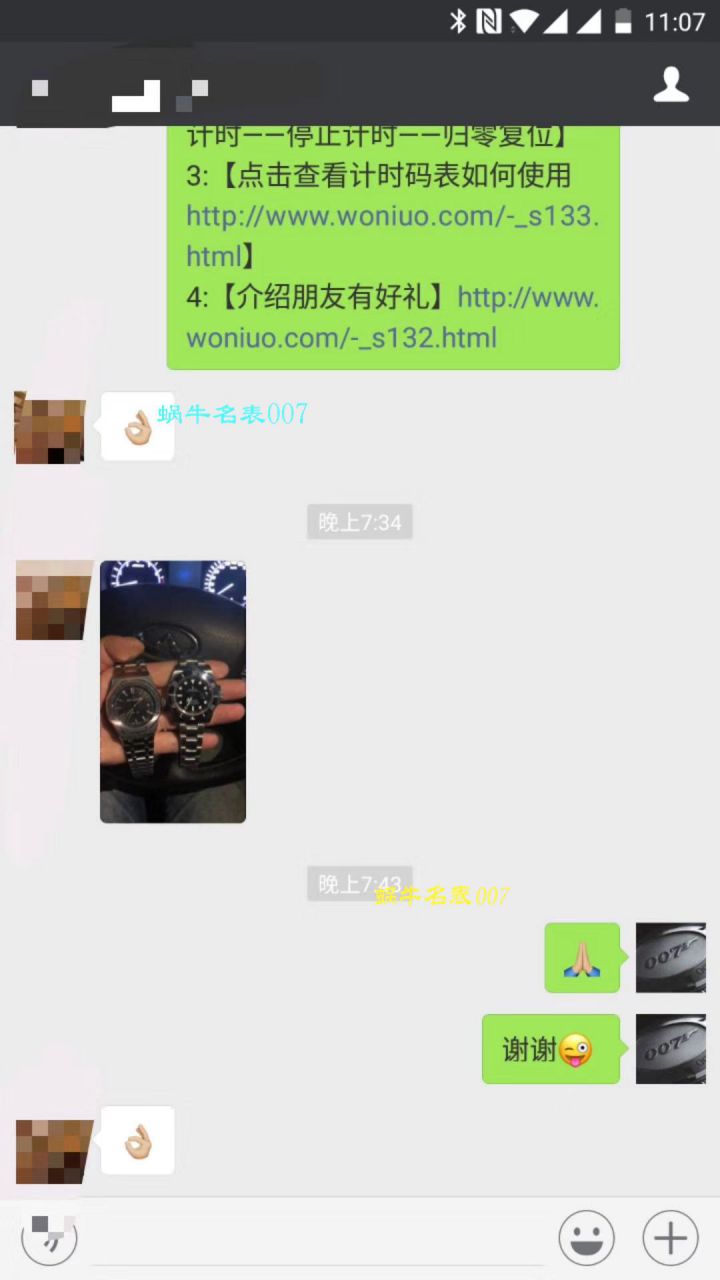Tap the 晚上7:43 timestamp label
Viewport: 720px width, 1280px height.
[x=359, y=883]
